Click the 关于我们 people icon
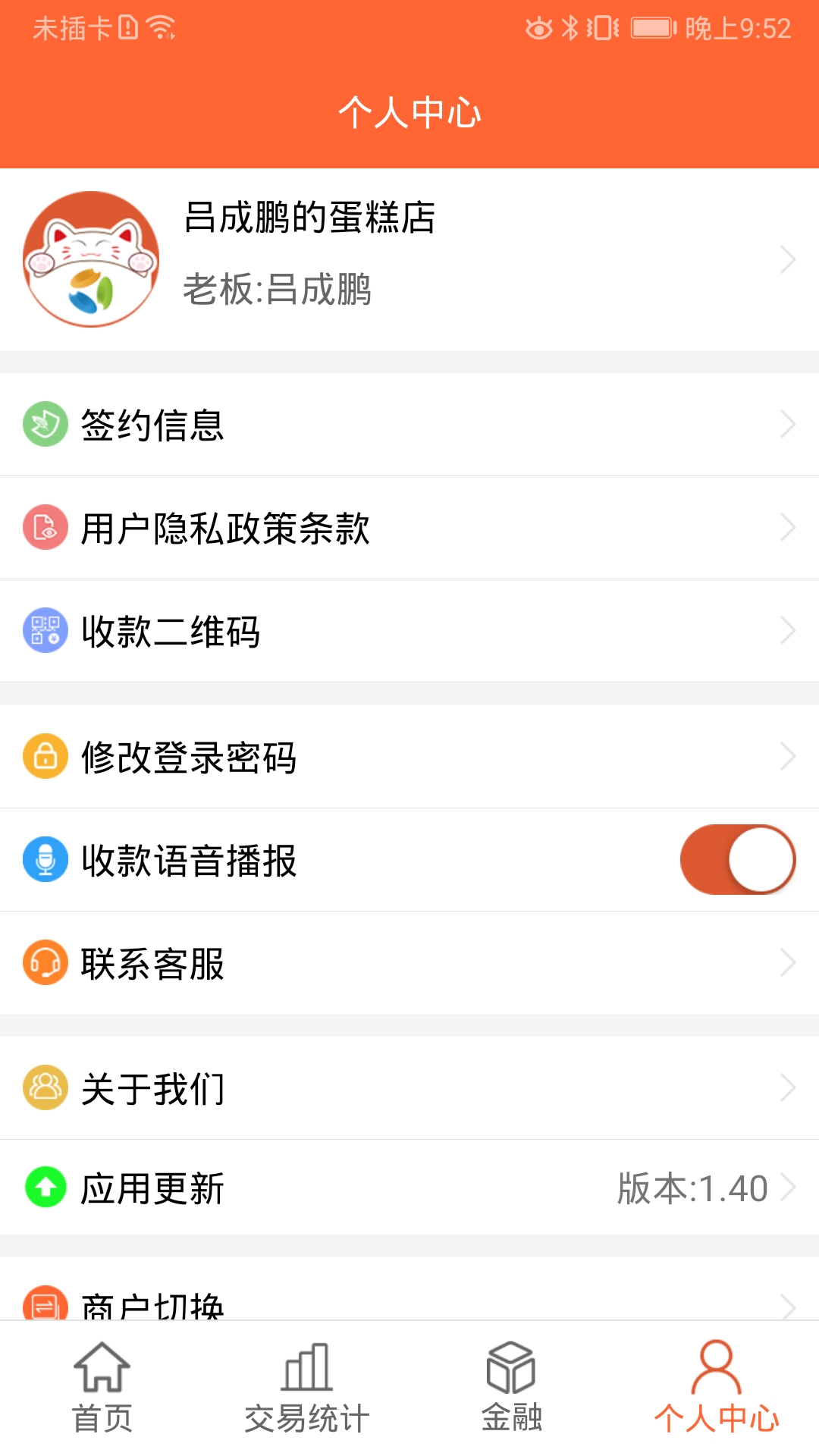 point(45,1087)
